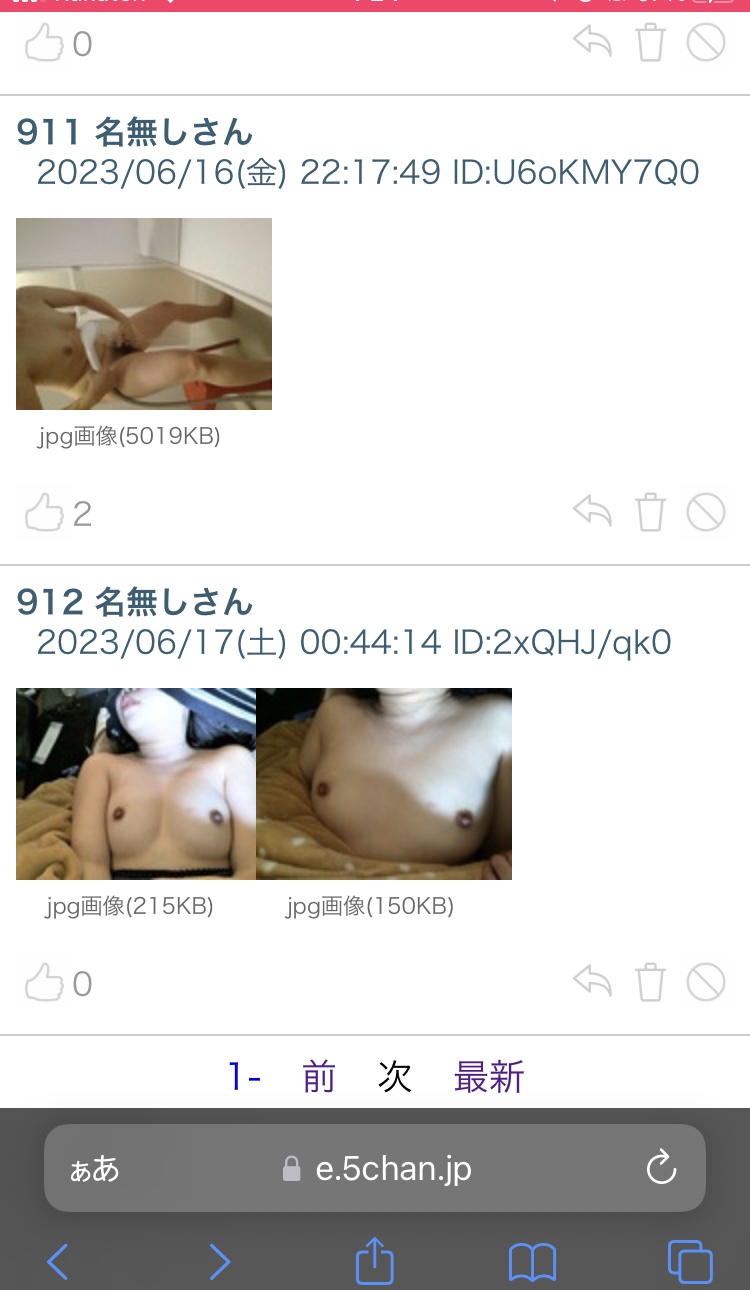Select the trash icon on post 912
The image size is (750, 1290).
click(650, 982)
